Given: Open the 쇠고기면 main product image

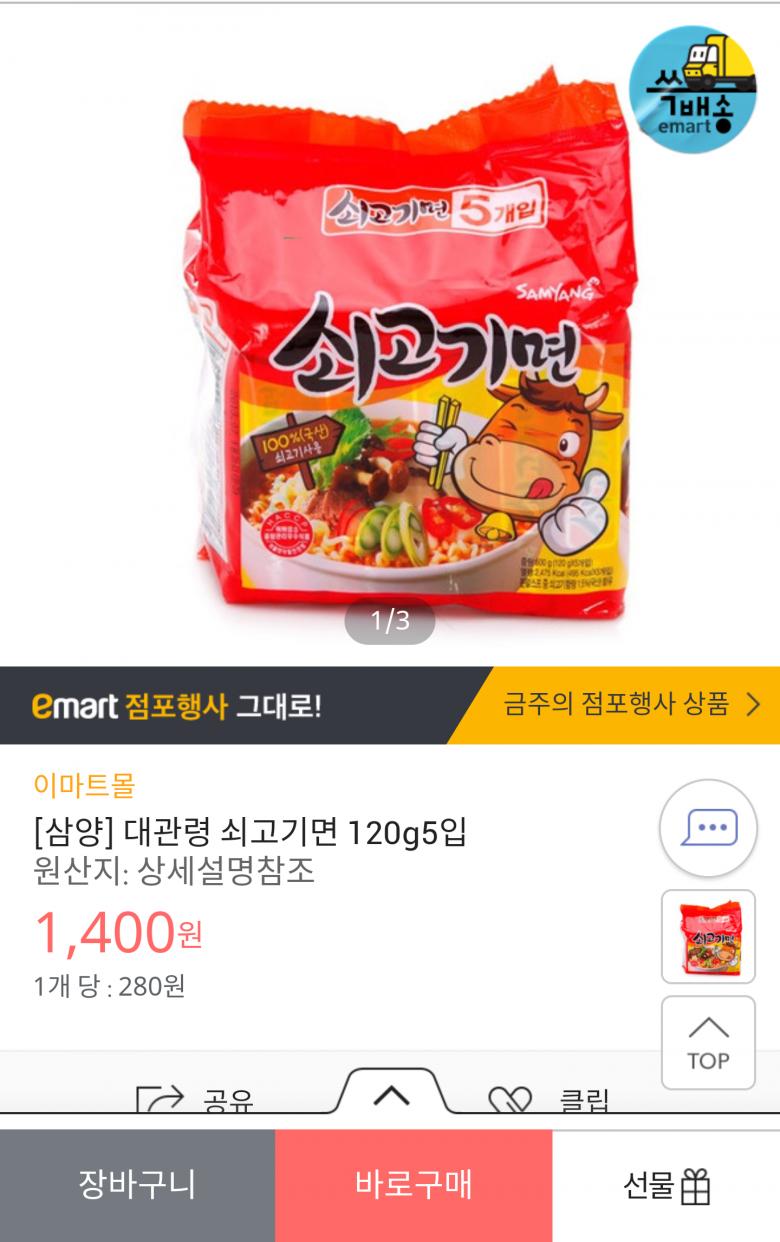Looking at the screenshot, I should pos(410,340).
